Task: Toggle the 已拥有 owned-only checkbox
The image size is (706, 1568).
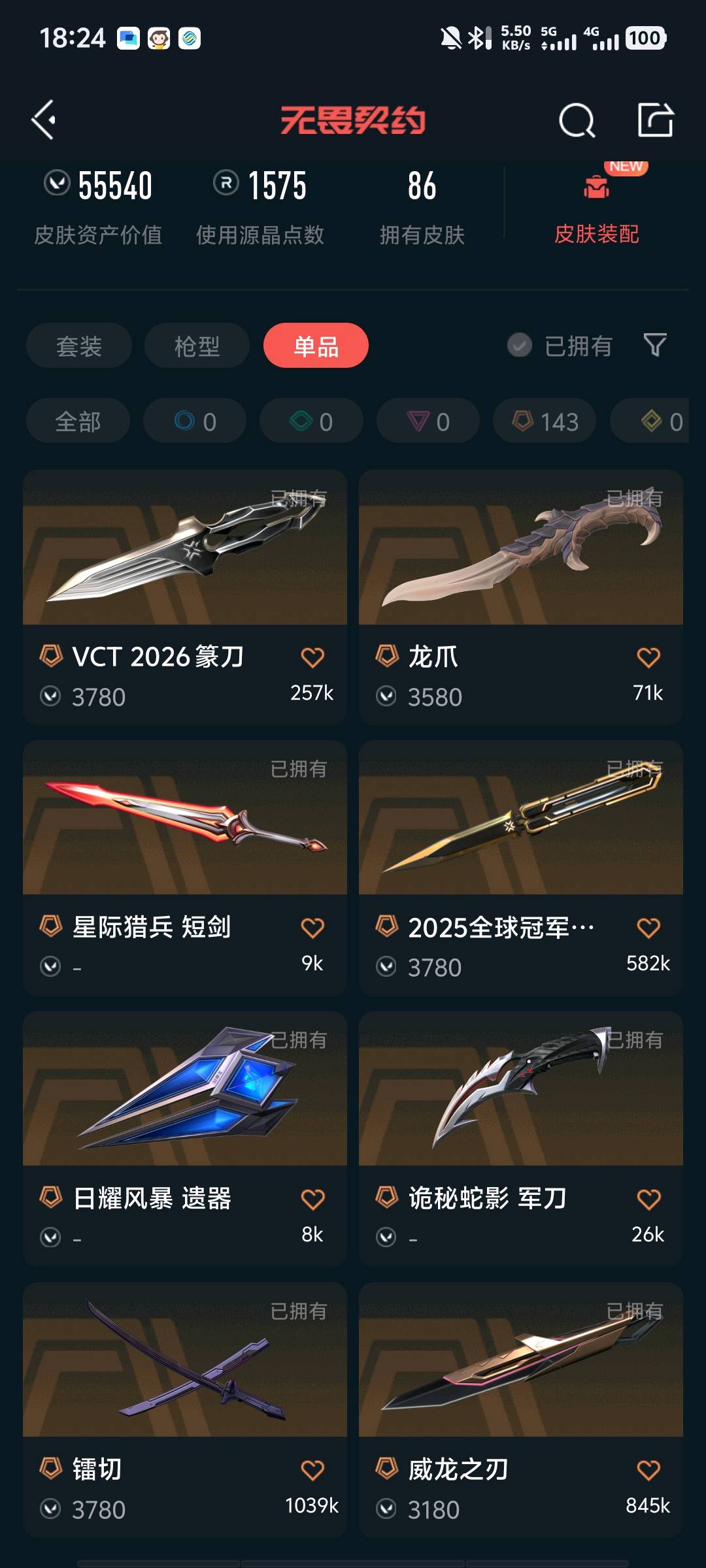Action: point(520,346)
